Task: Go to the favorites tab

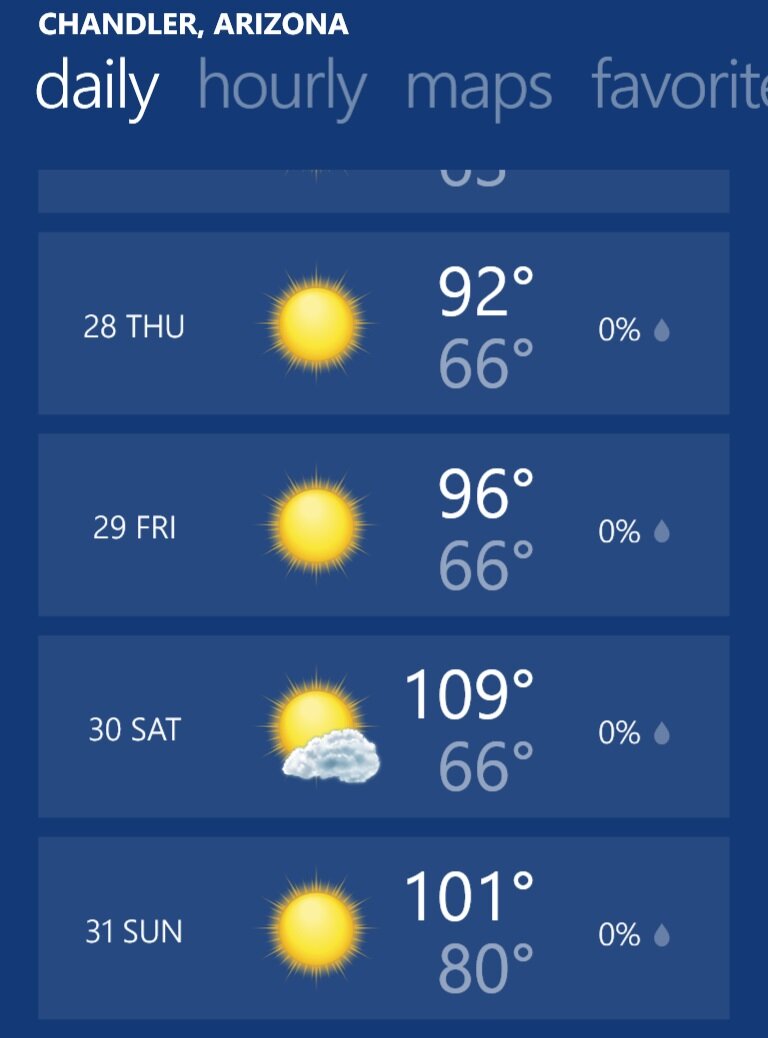Action: point(679,86)
